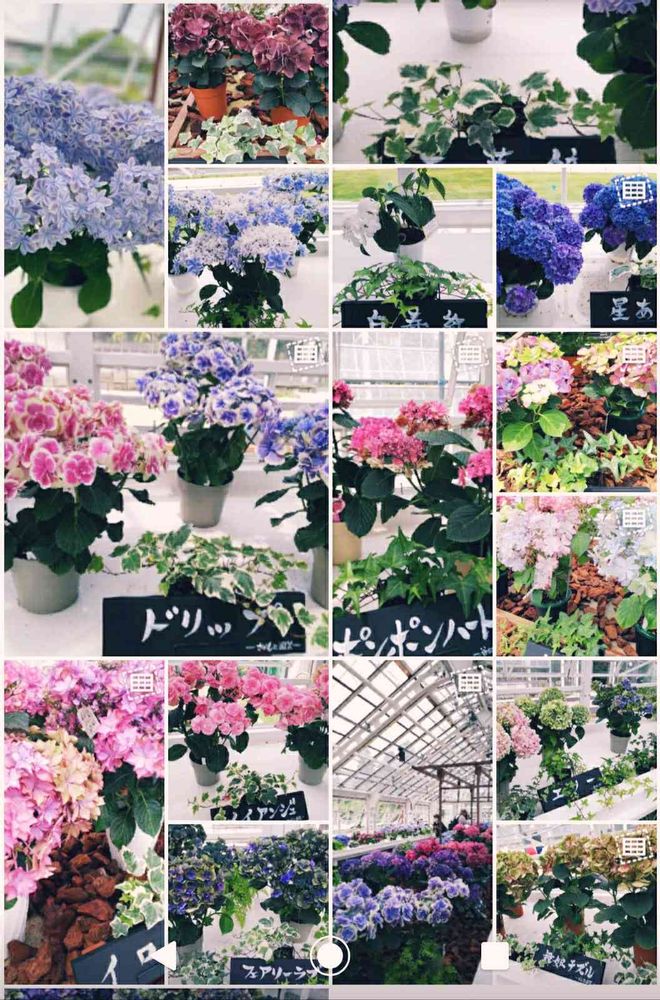Open the photo with the 舞奴チズル sign
The image size is (660, 1000).
pyautogui.click(x=576, y=904)
